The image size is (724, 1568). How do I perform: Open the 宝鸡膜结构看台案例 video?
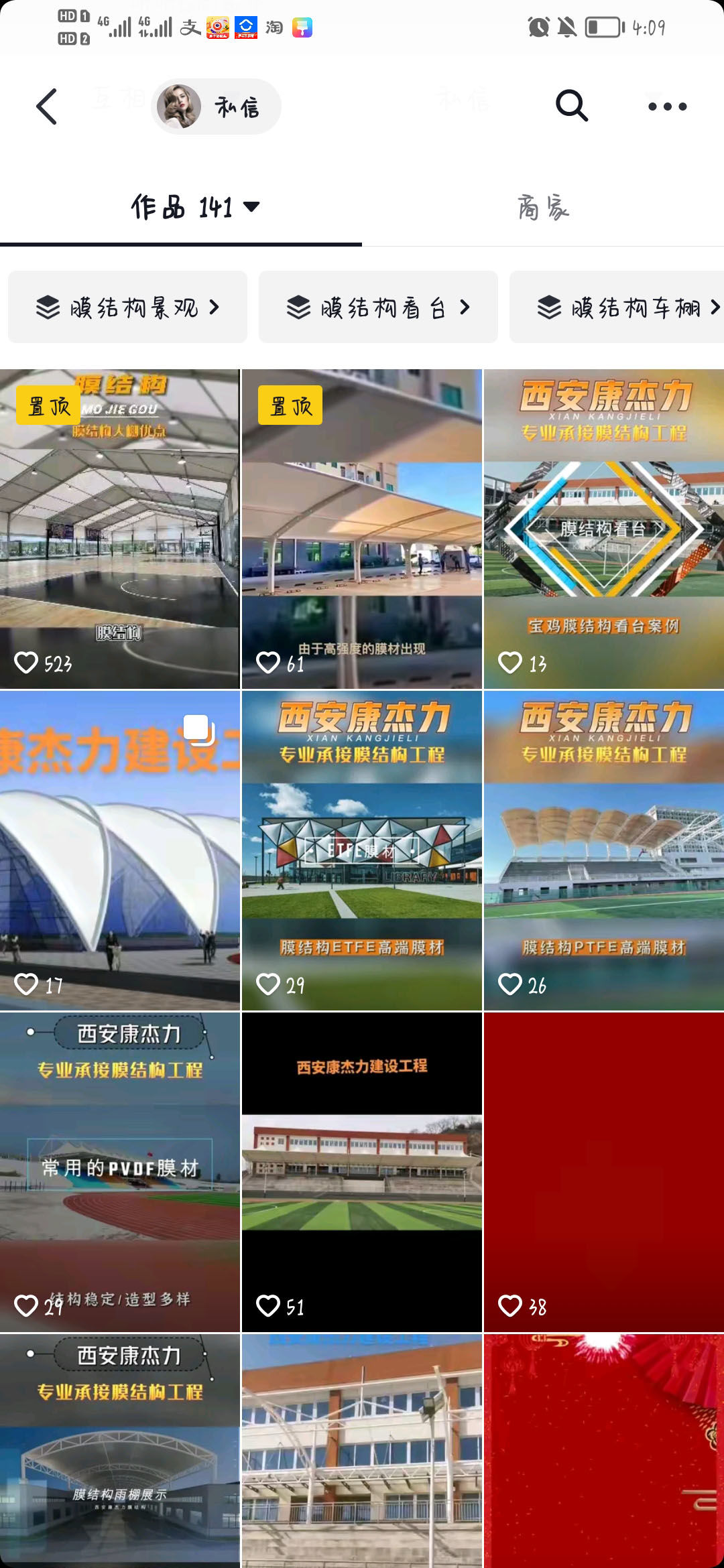(603, 529)
